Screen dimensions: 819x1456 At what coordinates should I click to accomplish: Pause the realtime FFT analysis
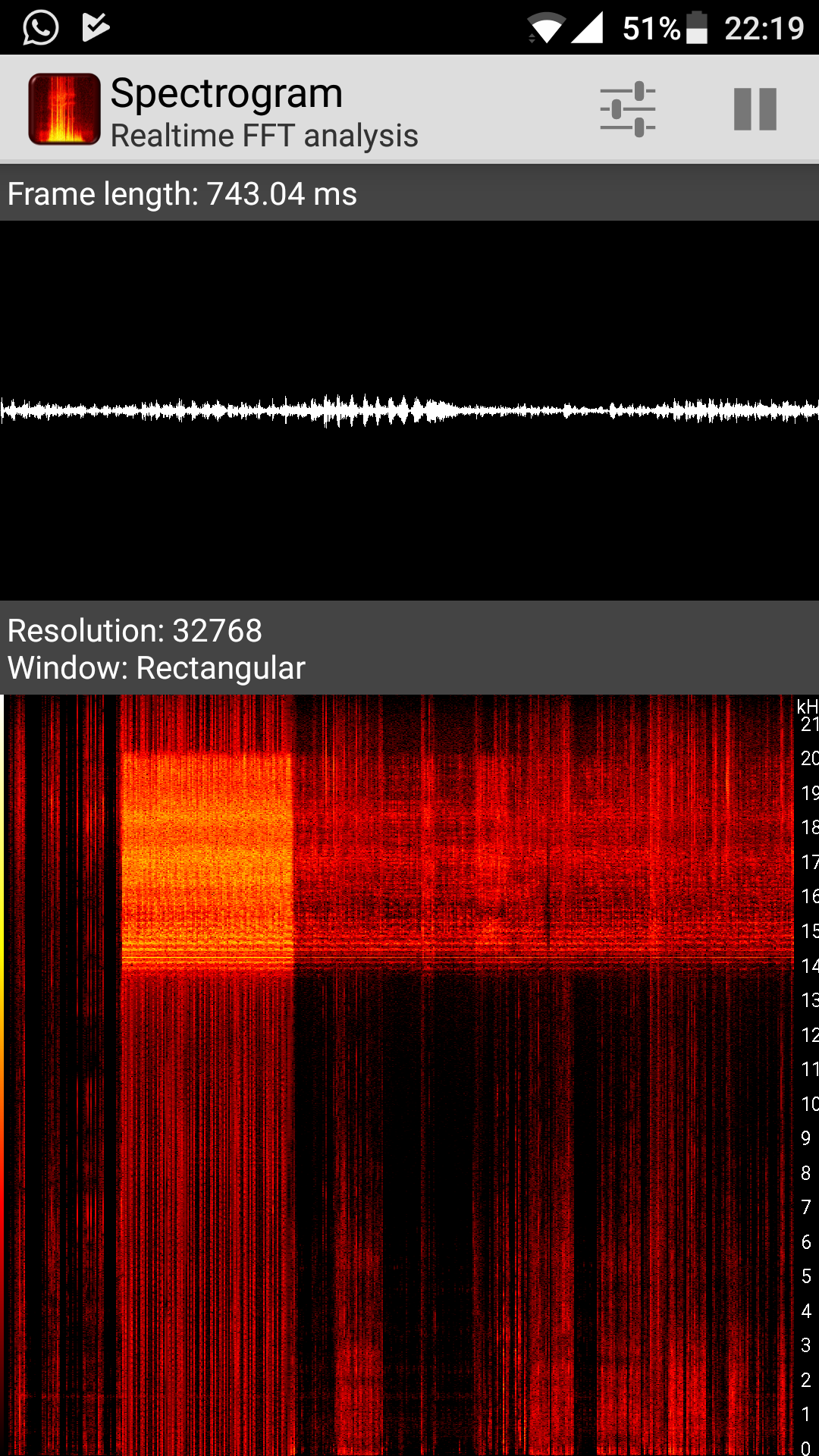755,109
